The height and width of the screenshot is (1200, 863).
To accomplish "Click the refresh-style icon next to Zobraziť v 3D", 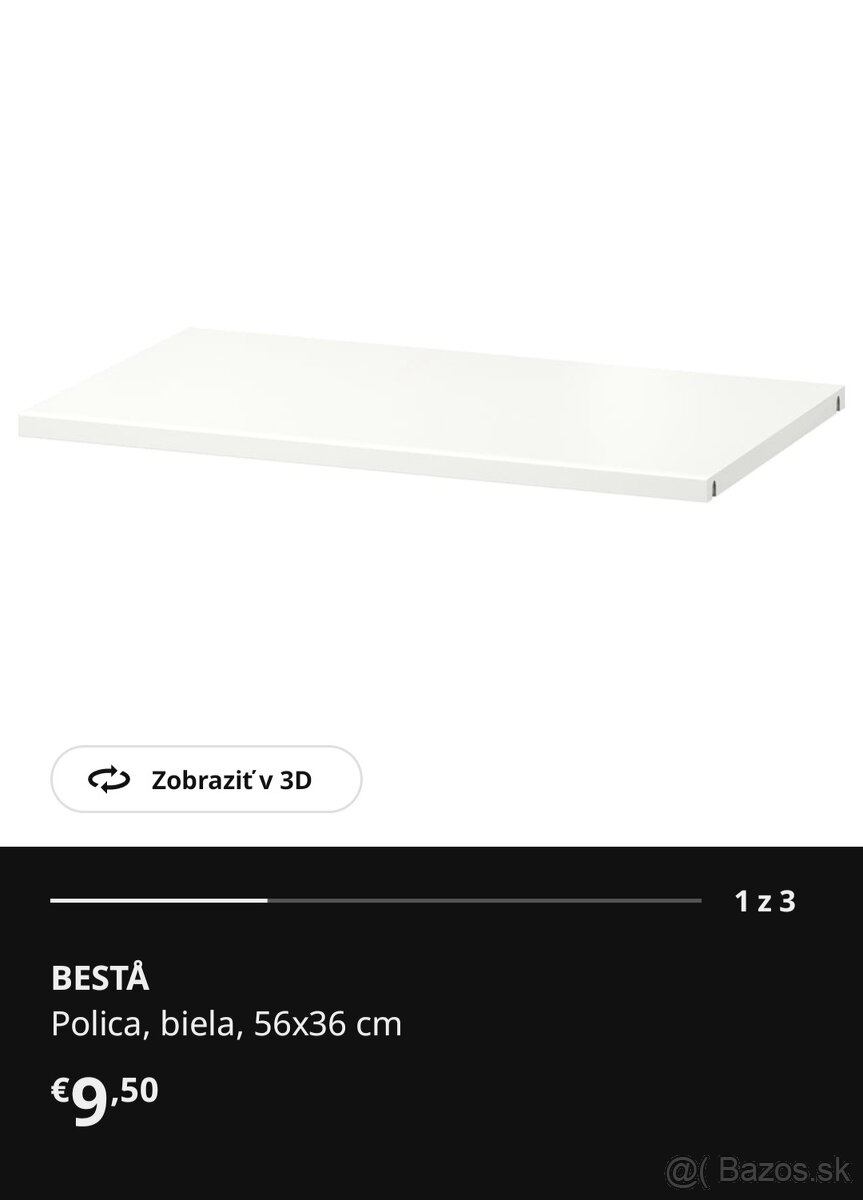I will point(111,779).
